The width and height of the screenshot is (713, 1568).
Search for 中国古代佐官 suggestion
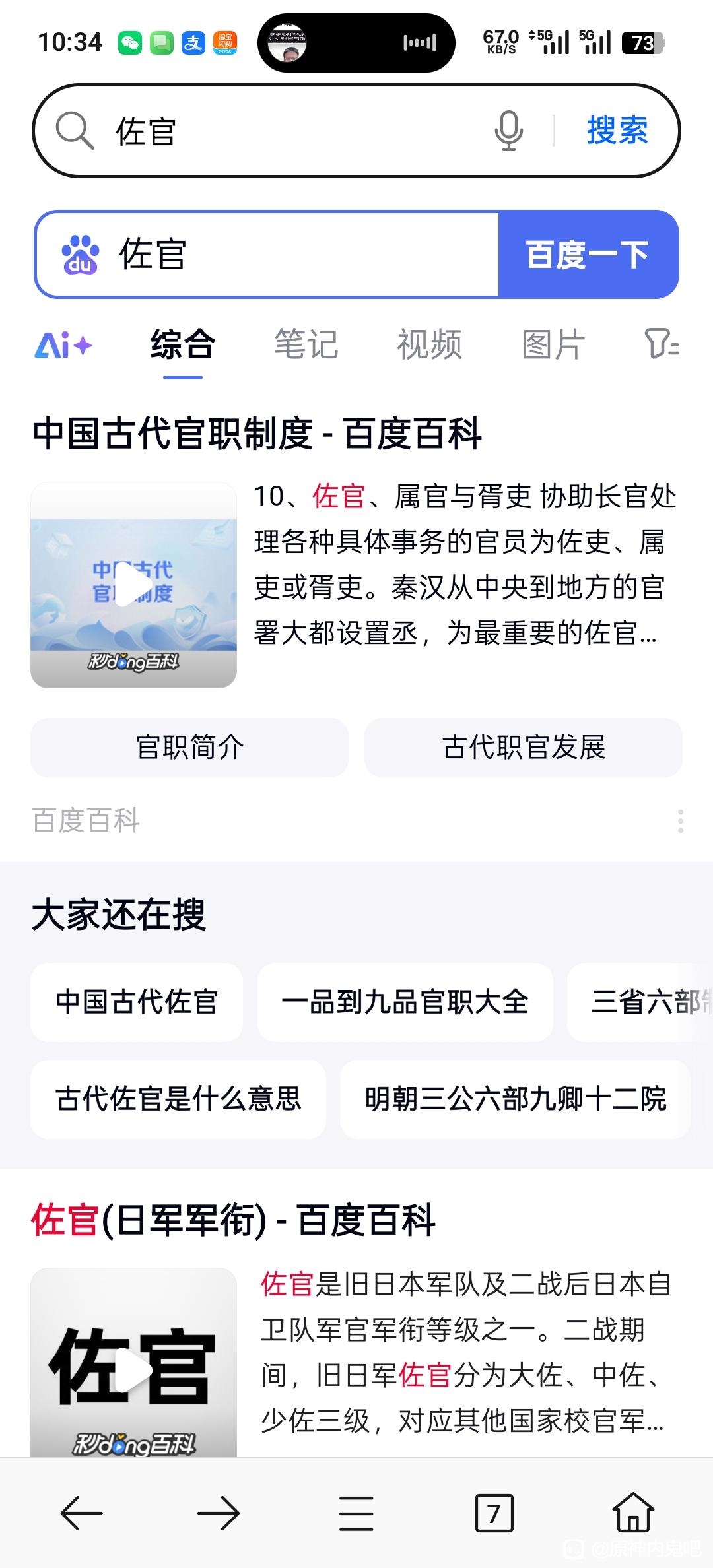click(x=137, y=1002)
